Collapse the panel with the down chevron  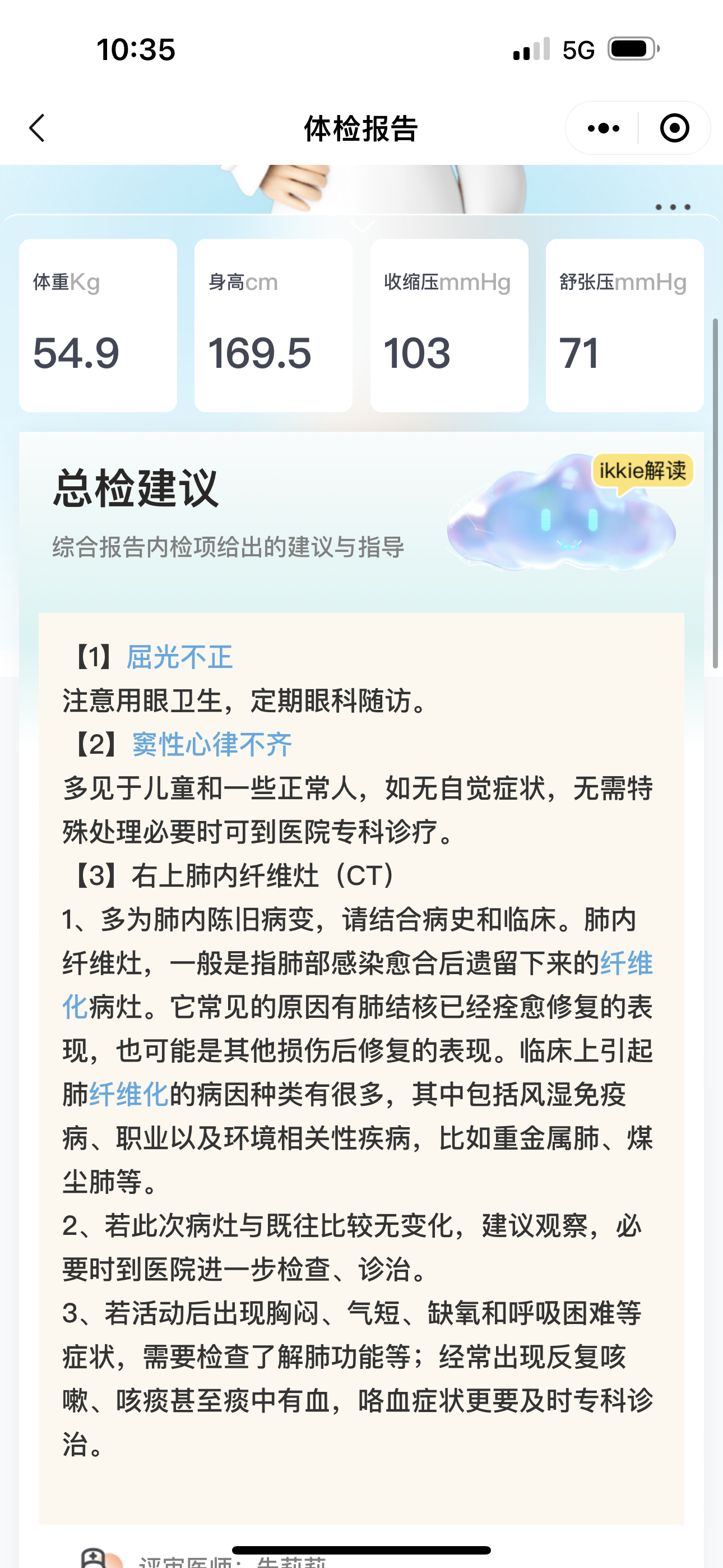tap(362, 227)
